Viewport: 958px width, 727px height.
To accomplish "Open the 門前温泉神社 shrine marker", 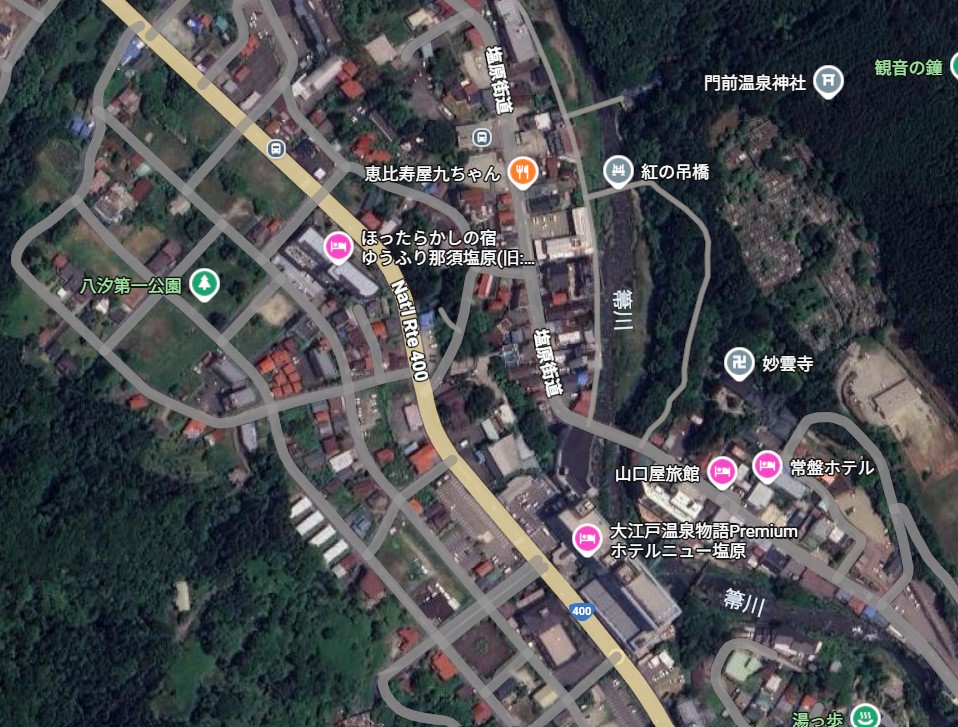I will (827, 81).
